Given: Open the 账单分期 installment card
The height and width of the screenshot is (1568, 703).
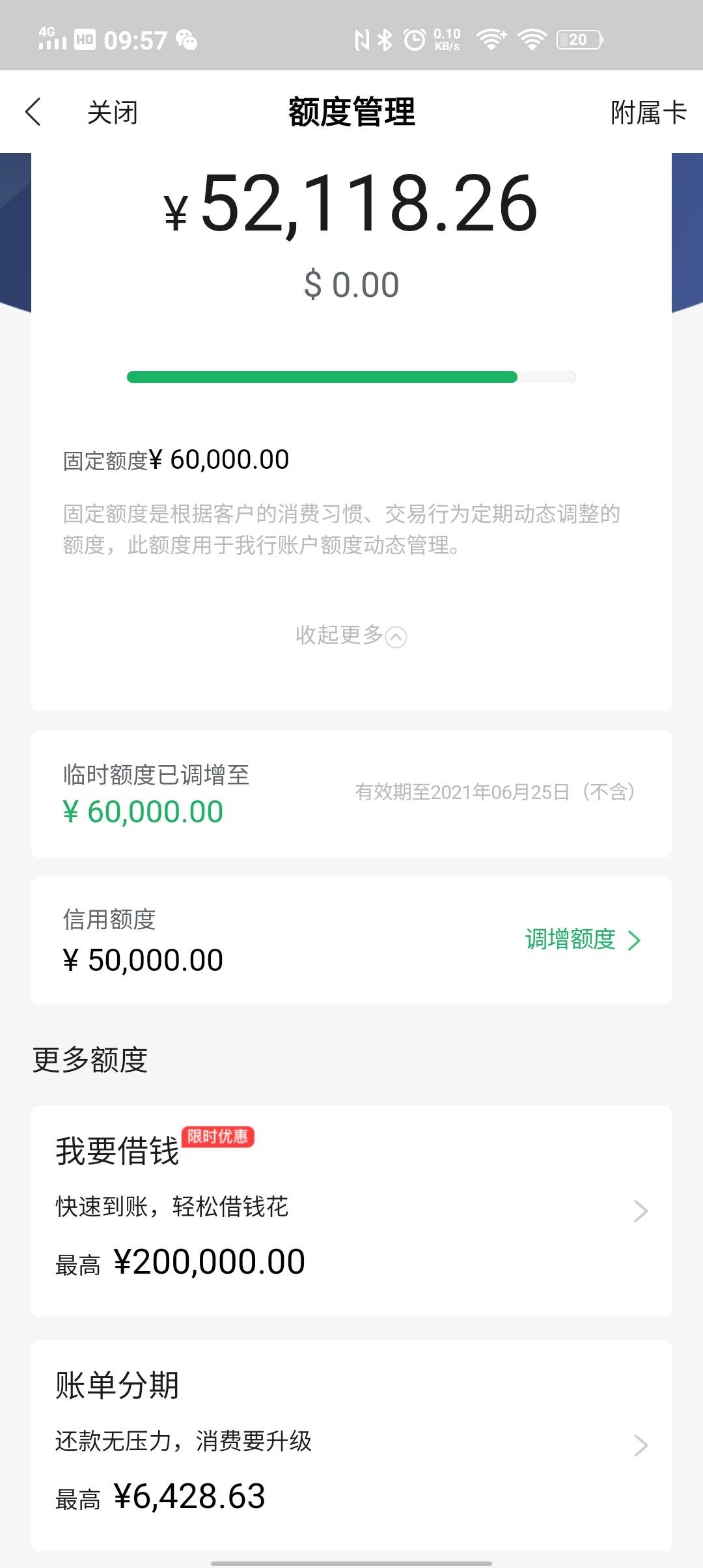Looking at the screenshot, I should [x=351, y=1446].
